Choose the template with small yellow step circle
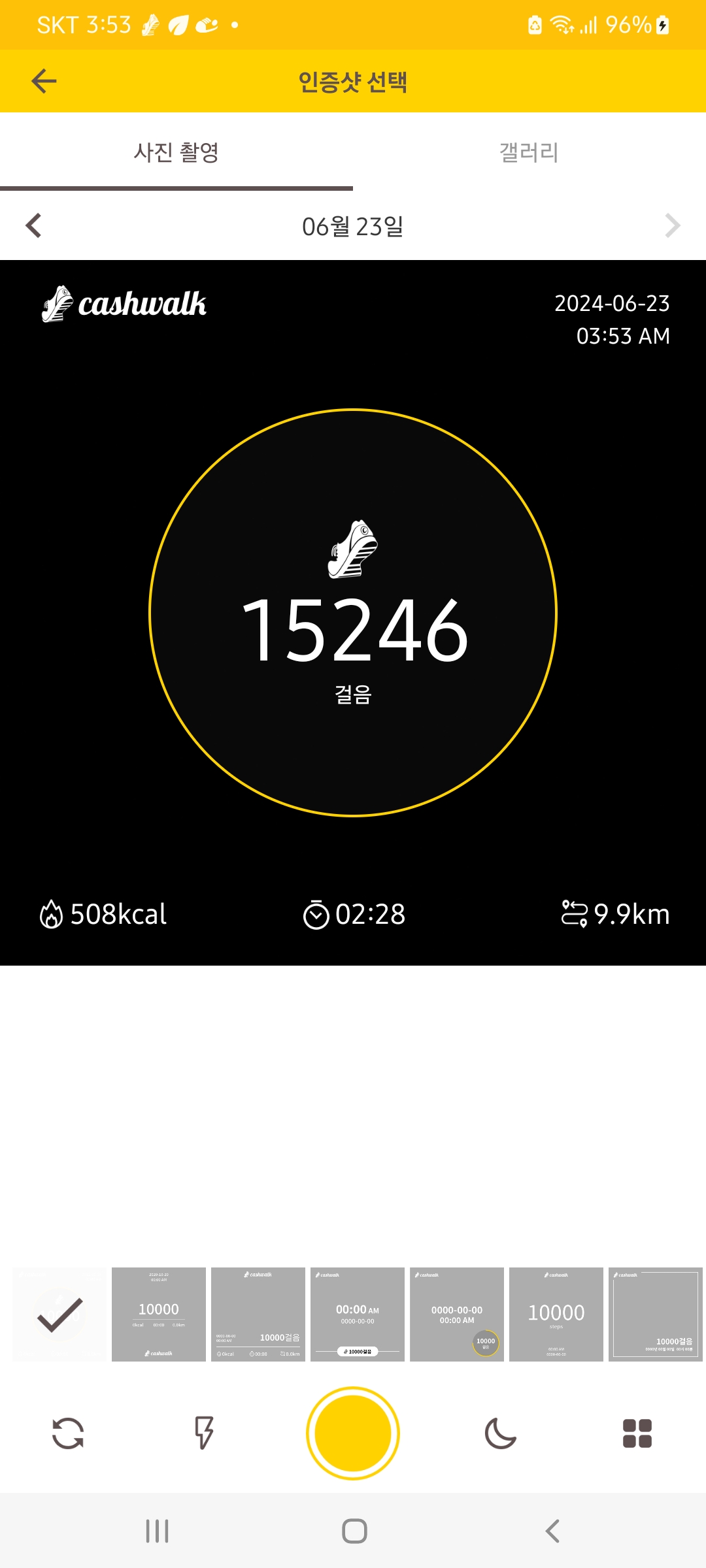The width and height of the screenshot is (706, 1568). click(457, 1315)
